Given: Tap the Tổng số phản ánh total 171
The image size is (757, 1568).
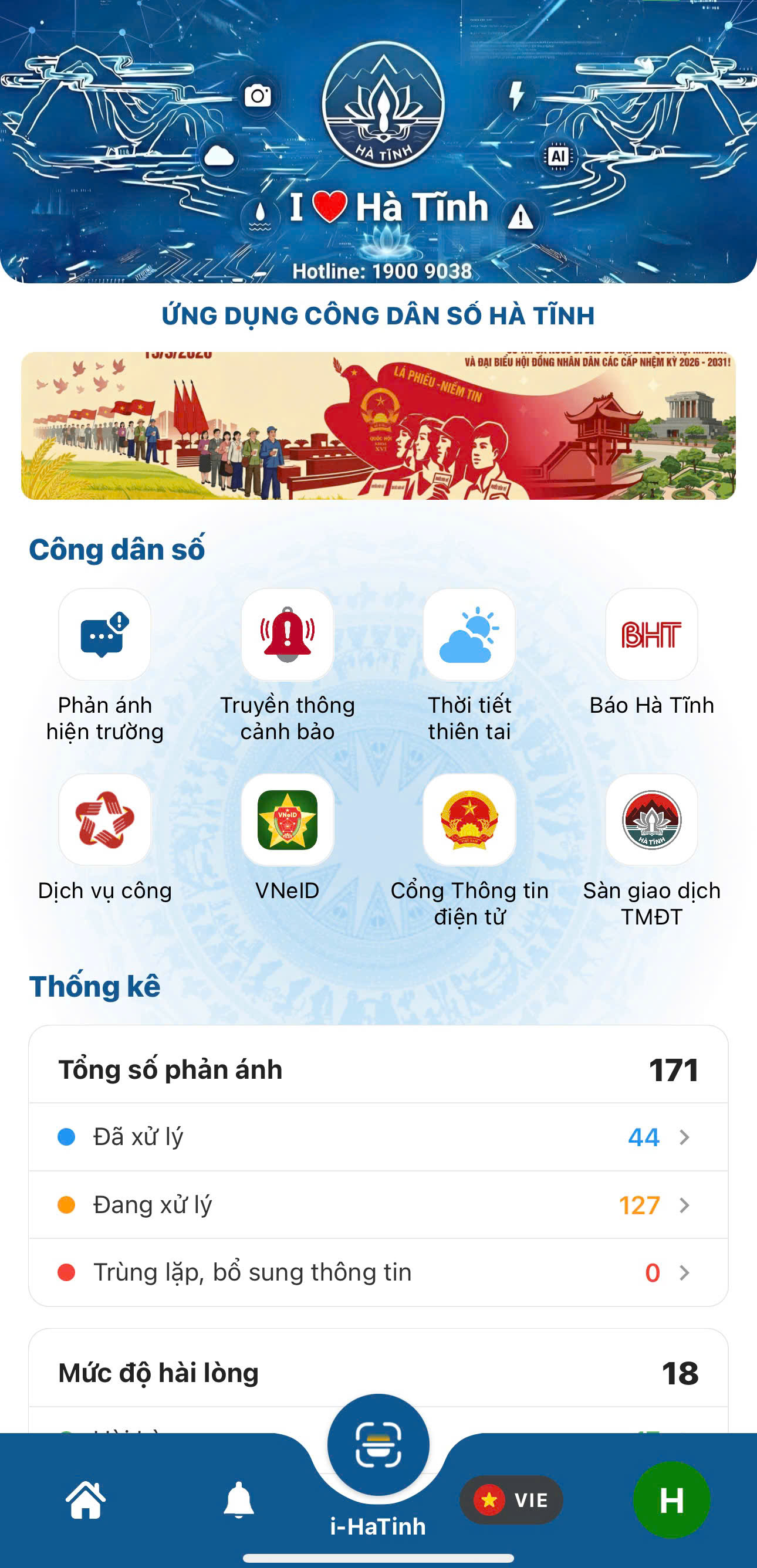Looking at the screenshot, I should pyautogui.click(x=378, y=1071).
